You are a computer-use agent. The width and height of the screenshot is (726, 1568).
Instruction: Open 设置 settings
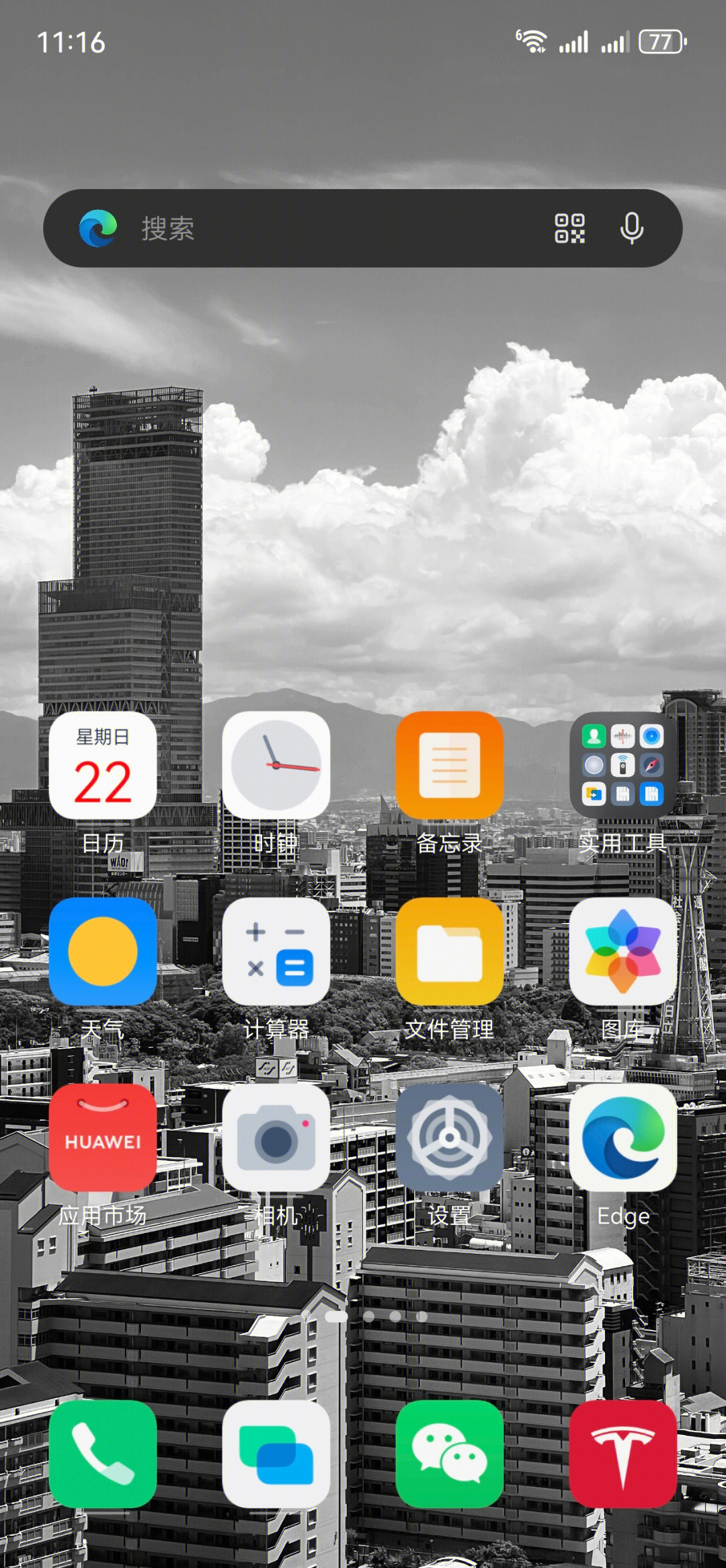449,1137
